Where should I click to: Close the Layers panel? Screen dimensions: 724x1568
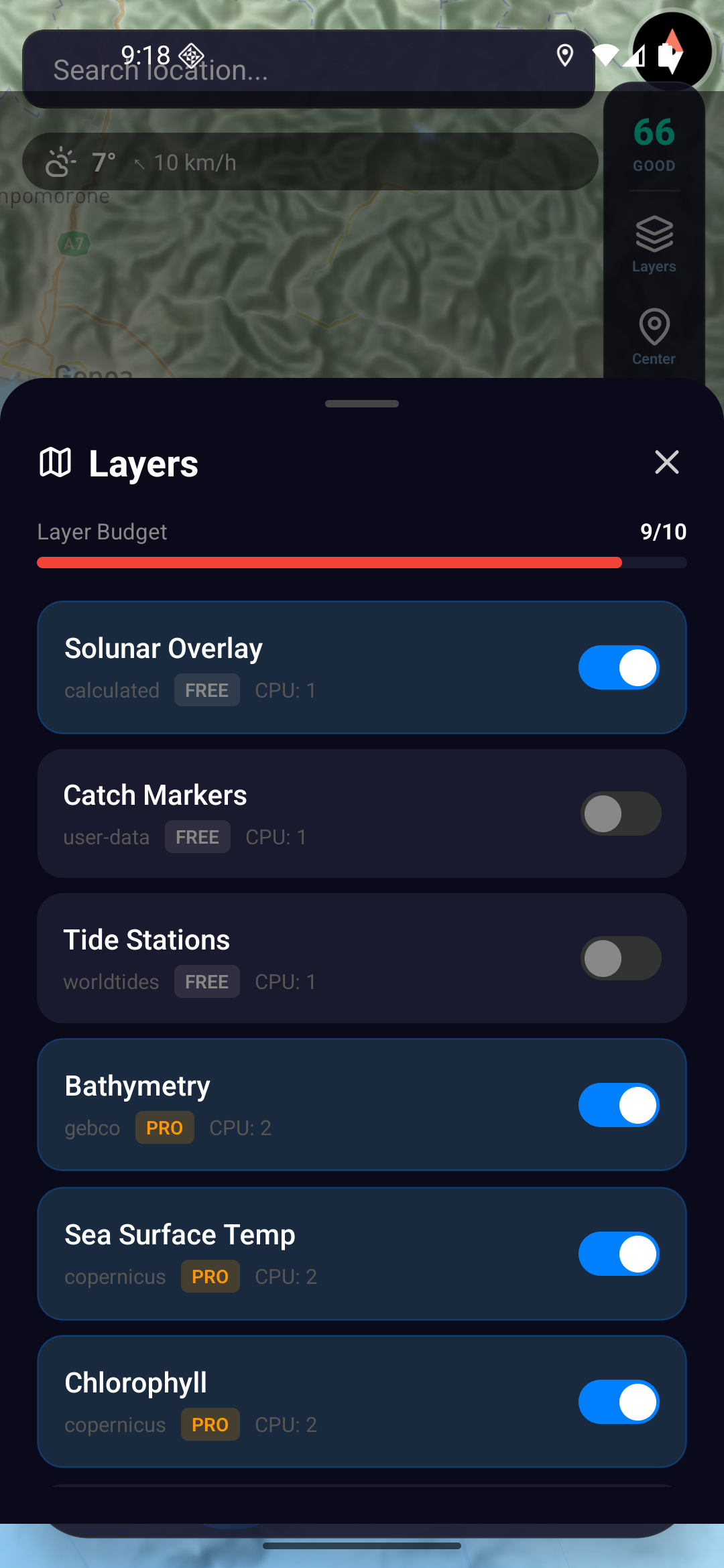666,462
